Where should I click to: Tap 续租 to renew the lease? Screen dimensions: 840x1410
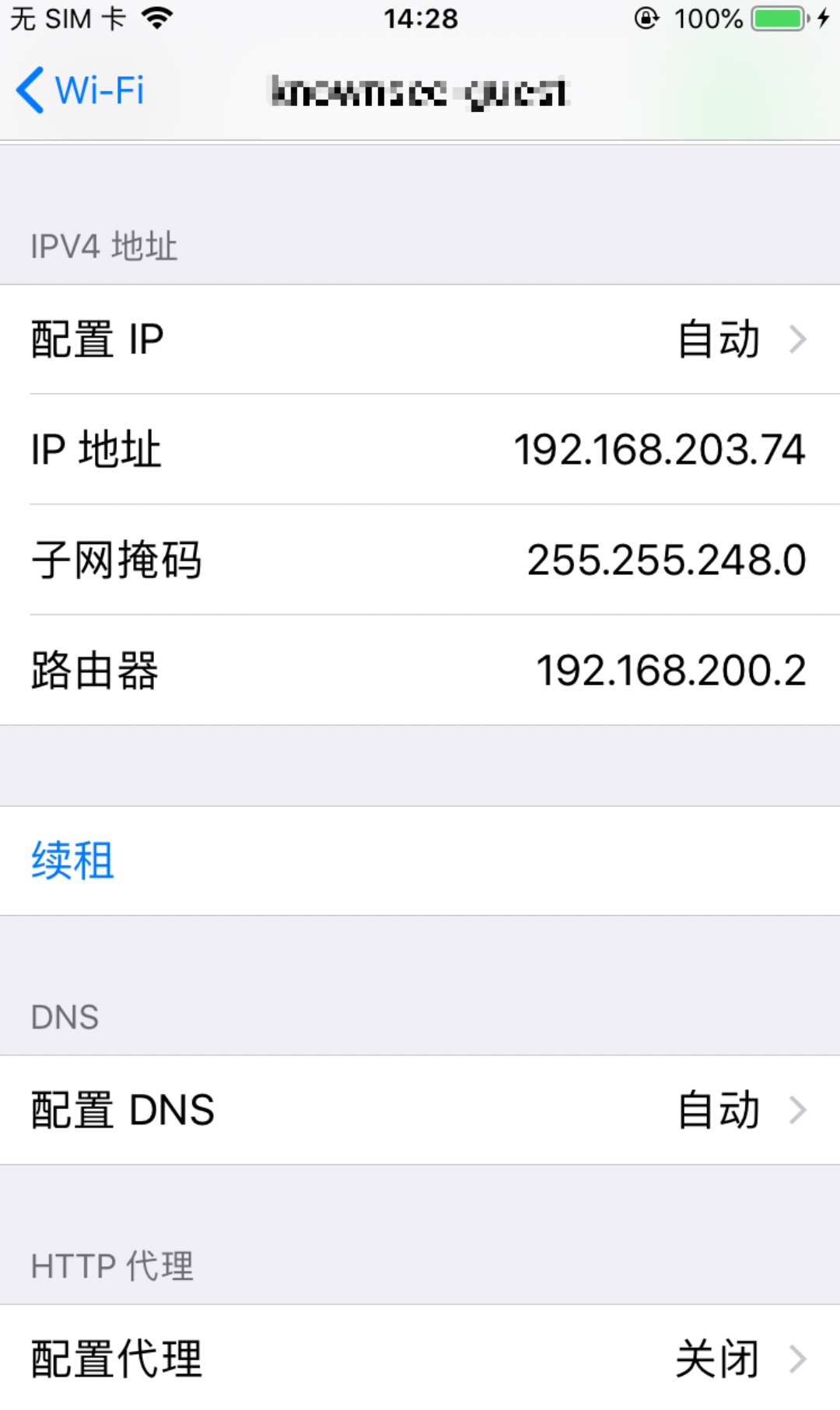point(73,861)
